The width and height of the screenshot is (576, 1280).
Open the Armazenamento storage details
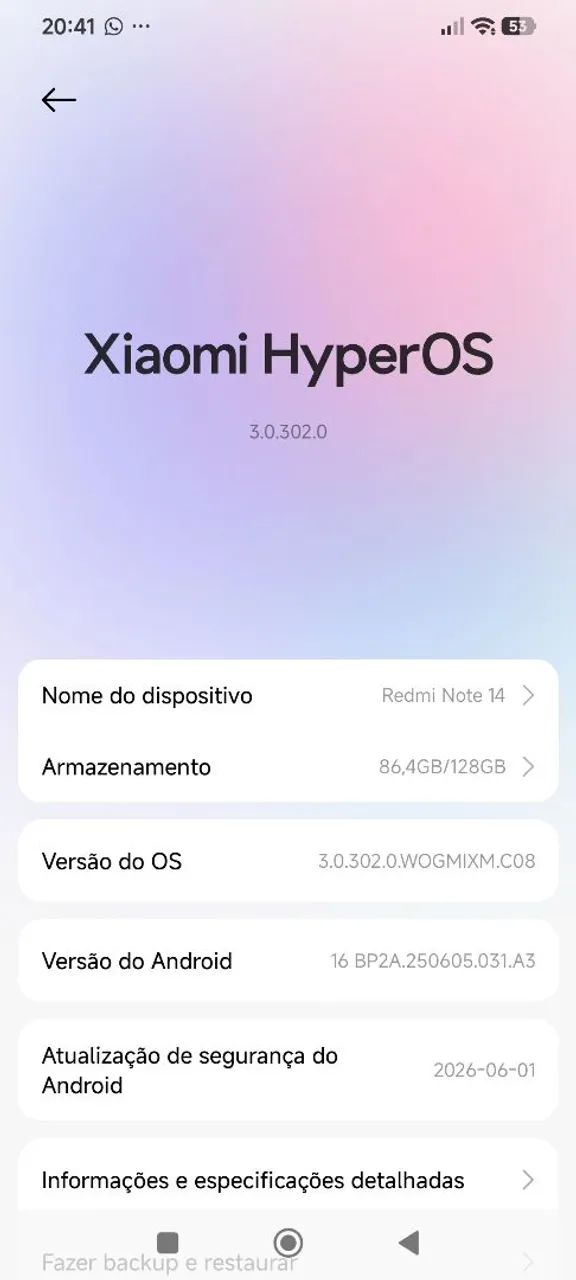tap(288, 767)
